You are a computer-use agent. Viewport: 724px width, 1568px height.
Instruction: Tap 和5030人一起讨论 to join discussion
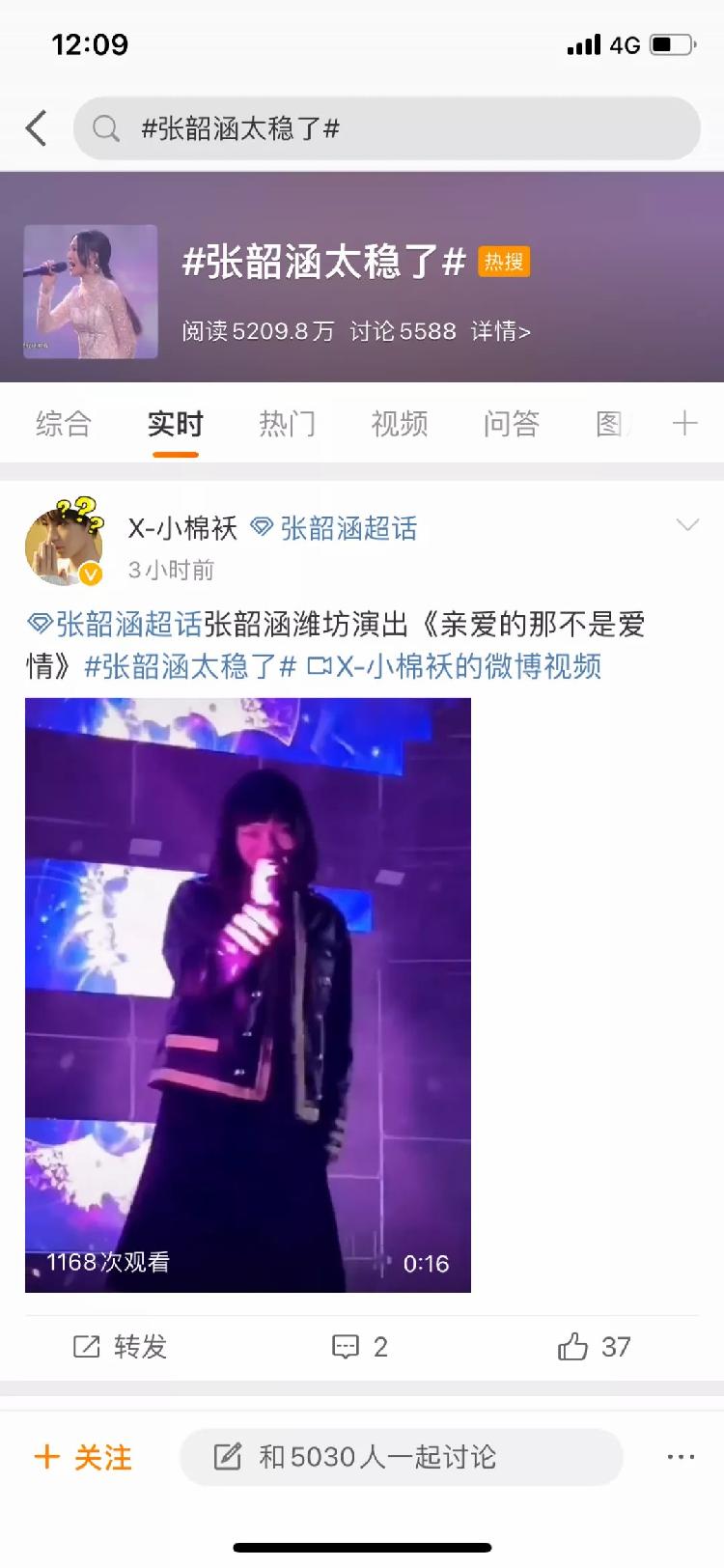401,1457
